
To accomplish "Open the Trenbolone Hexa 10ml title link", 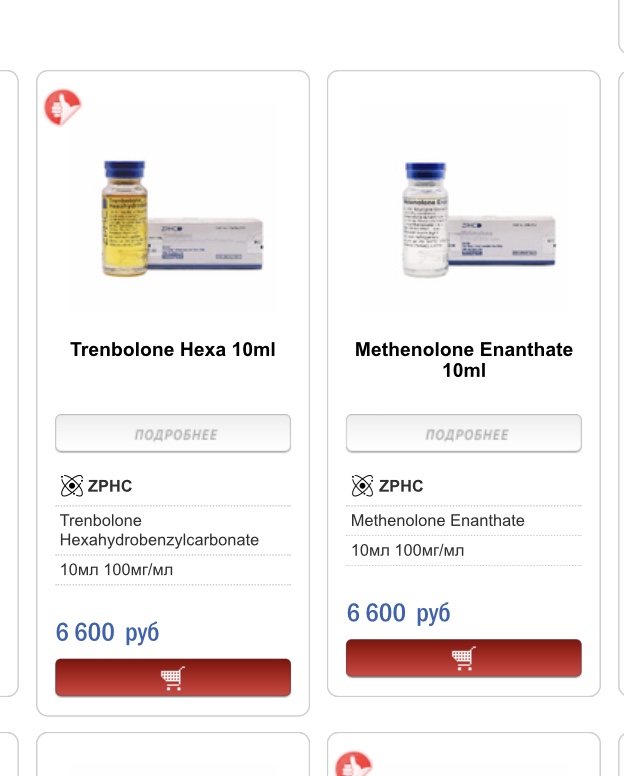I will click(x=173, y=350).
